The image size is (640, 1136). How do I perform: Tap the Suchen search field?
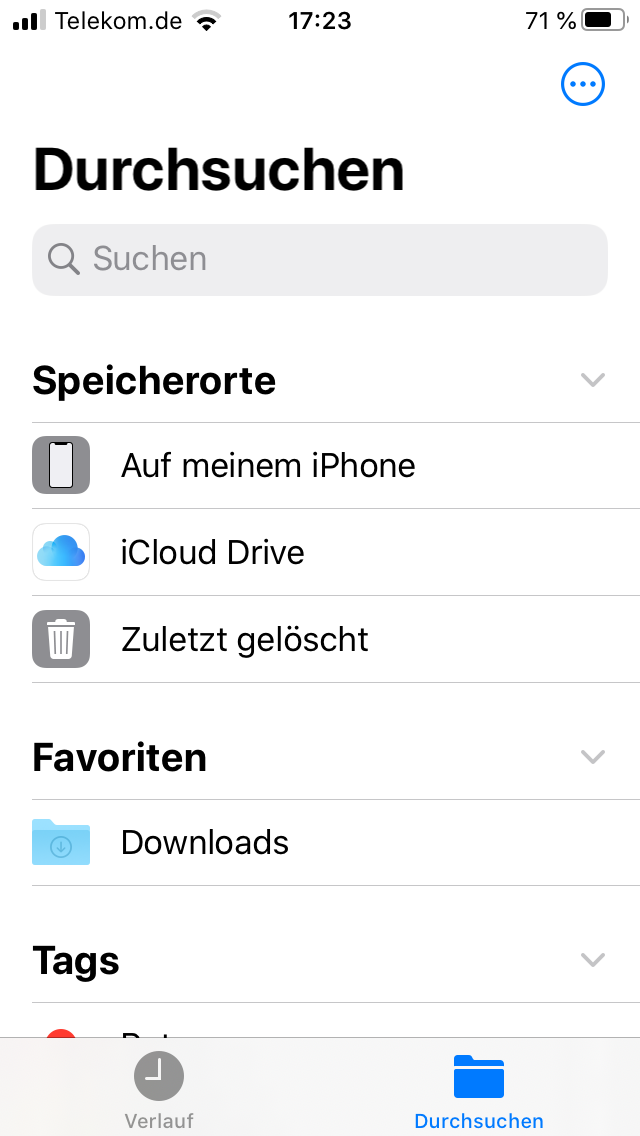coord(320,259)
